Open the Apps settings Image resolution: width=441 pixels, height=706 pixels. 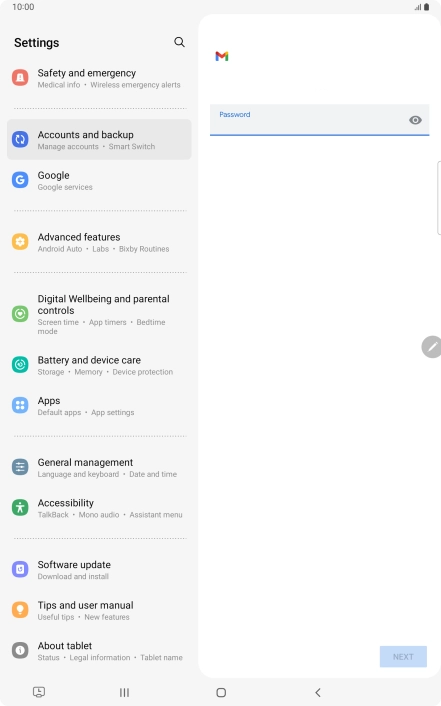pyautogui.click(x=99, y=405)
